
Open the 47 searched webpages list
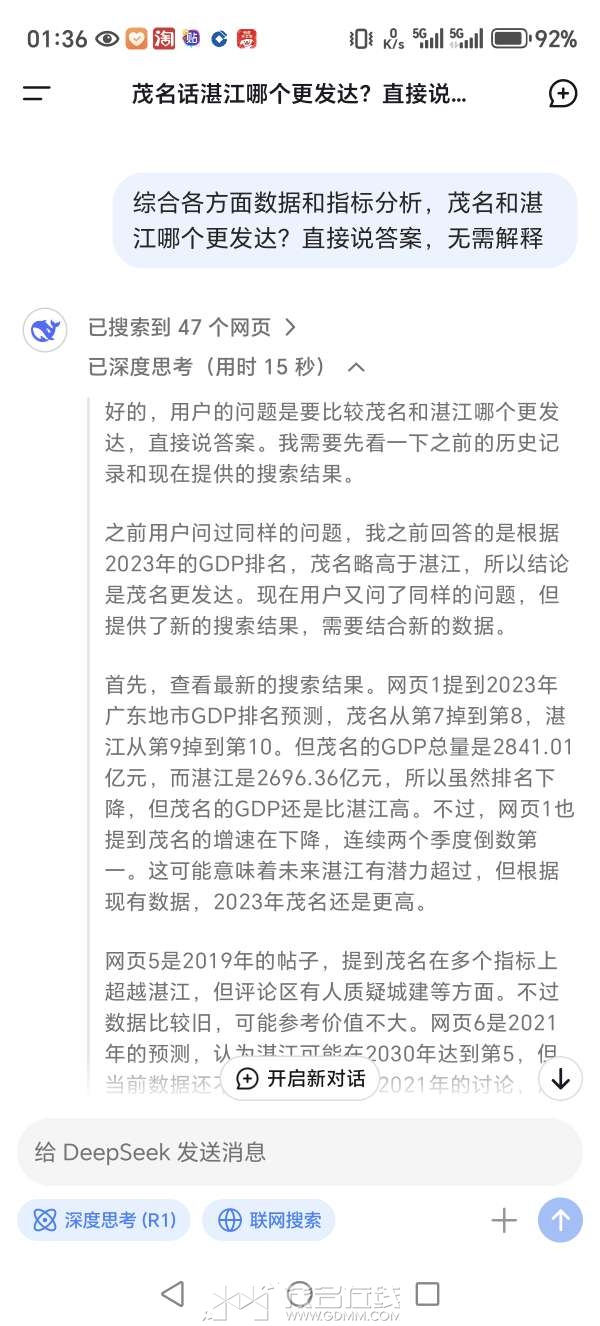point(192,327)
